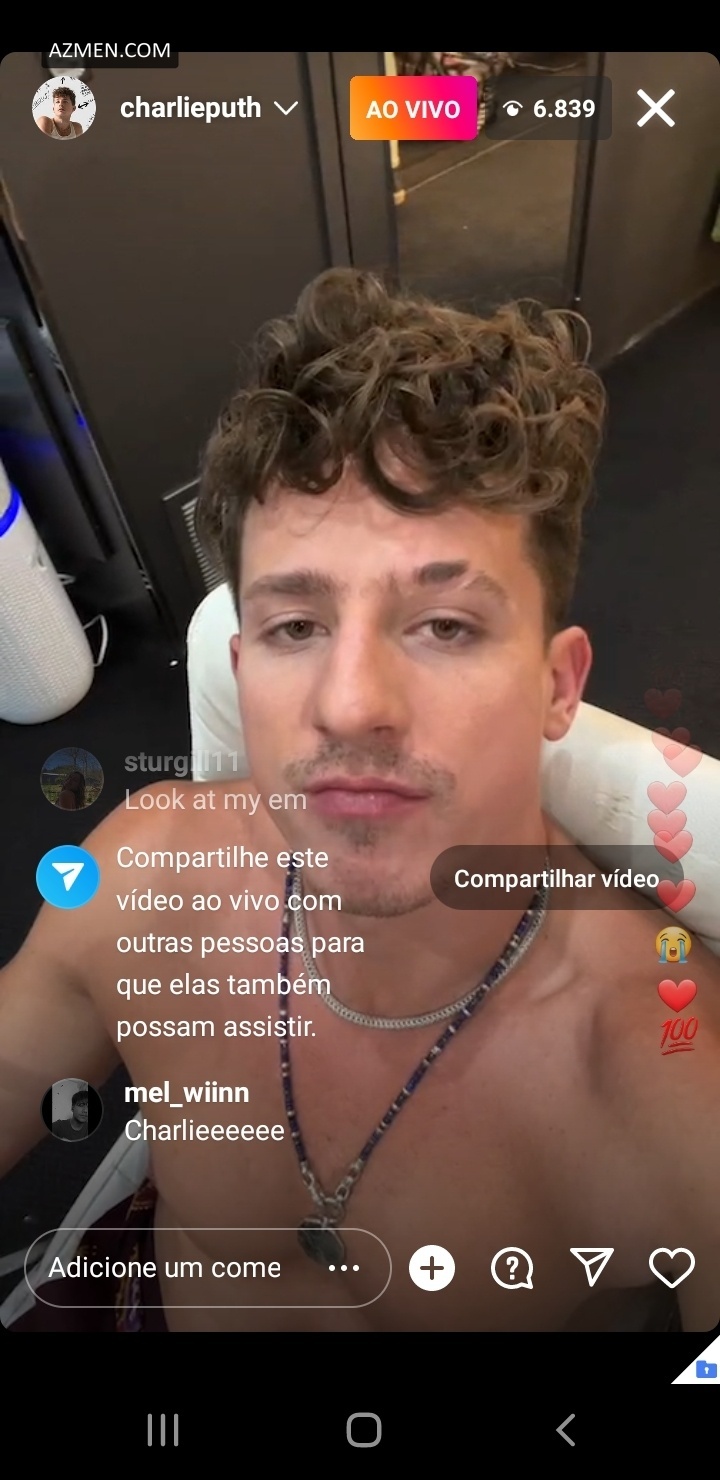Expand the charlieputh username dropdown
Viewport: 720px width, 1480px height.
(x=286, y=108)
